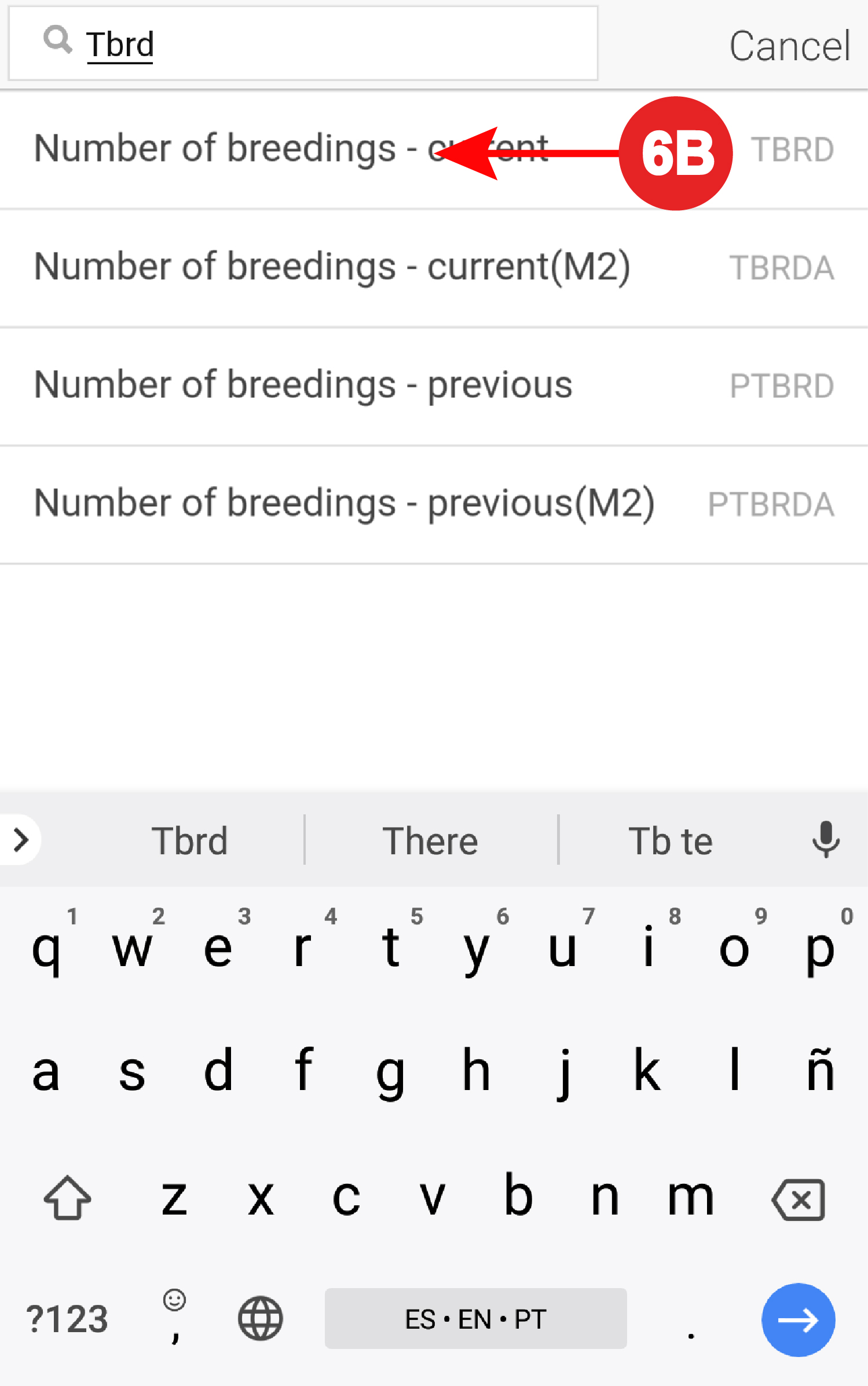Tap the shift key on the keyboard

click(x=67, y=1199)
